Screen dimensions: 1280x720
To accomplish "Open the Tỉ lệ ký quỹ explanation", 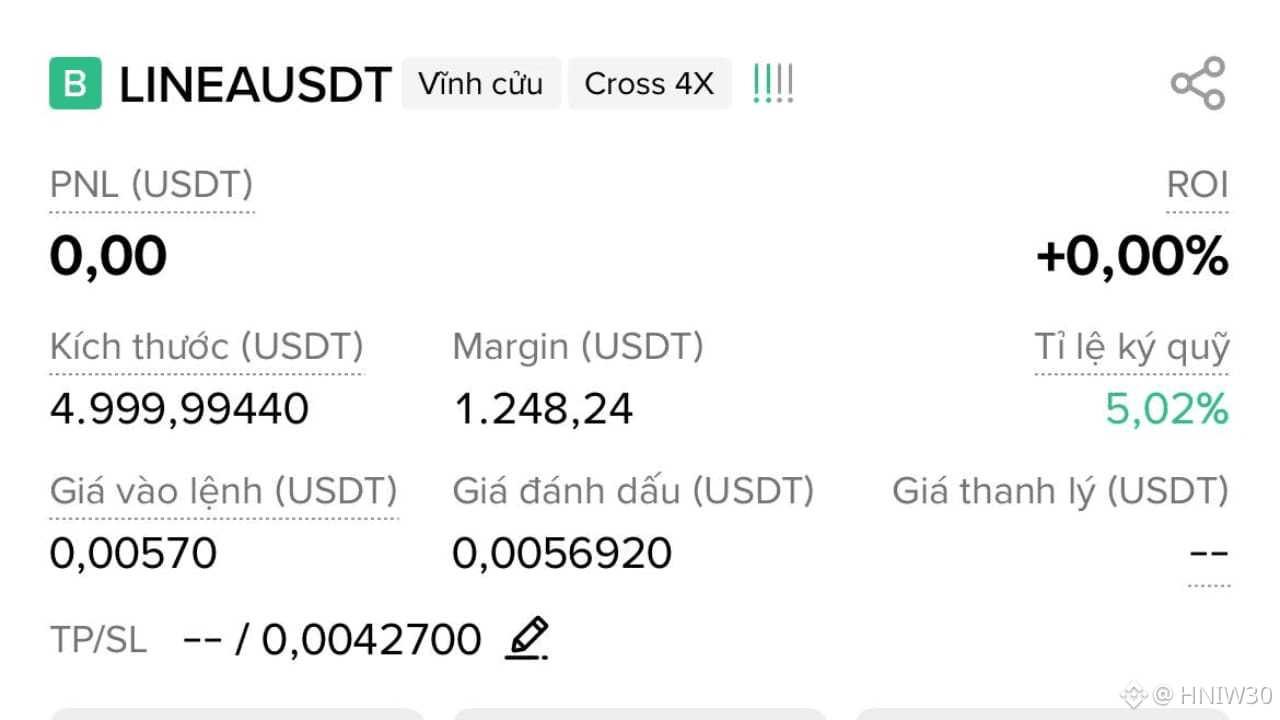I will pyautogui.click(x=1131, y=348).
